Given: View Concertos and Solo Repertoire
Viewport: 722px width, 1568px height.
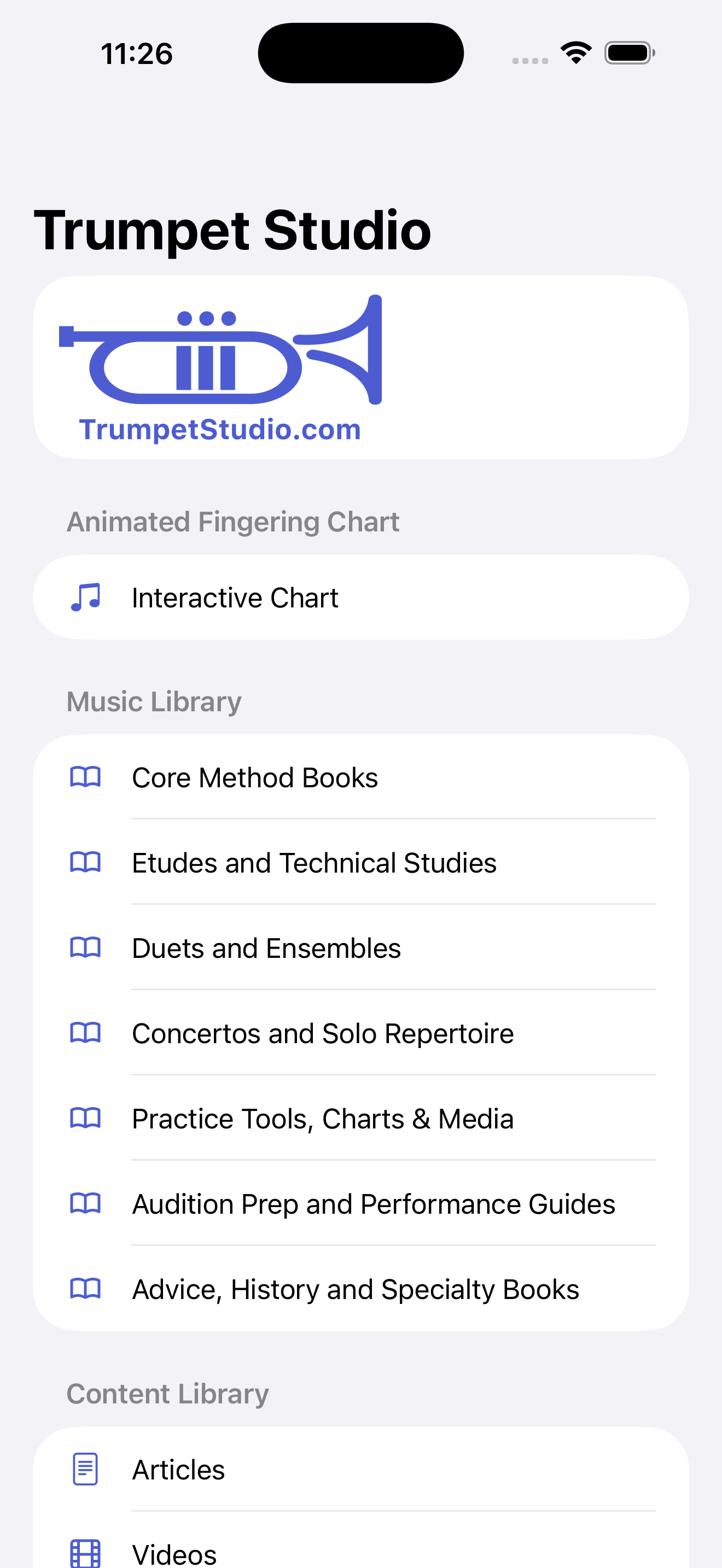Looking at the screenshot, I should tap(361, 1033).
